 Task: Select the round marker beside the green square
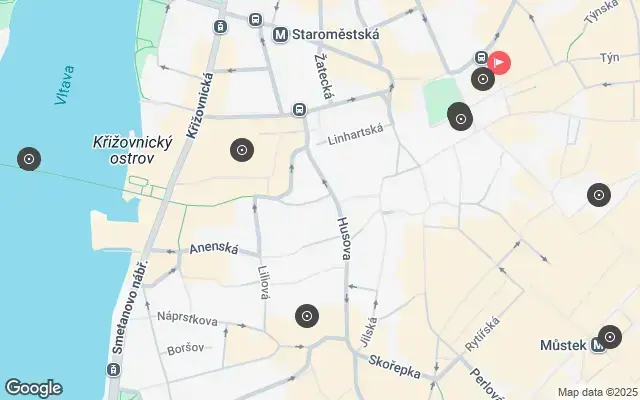(x=460, y=119)
